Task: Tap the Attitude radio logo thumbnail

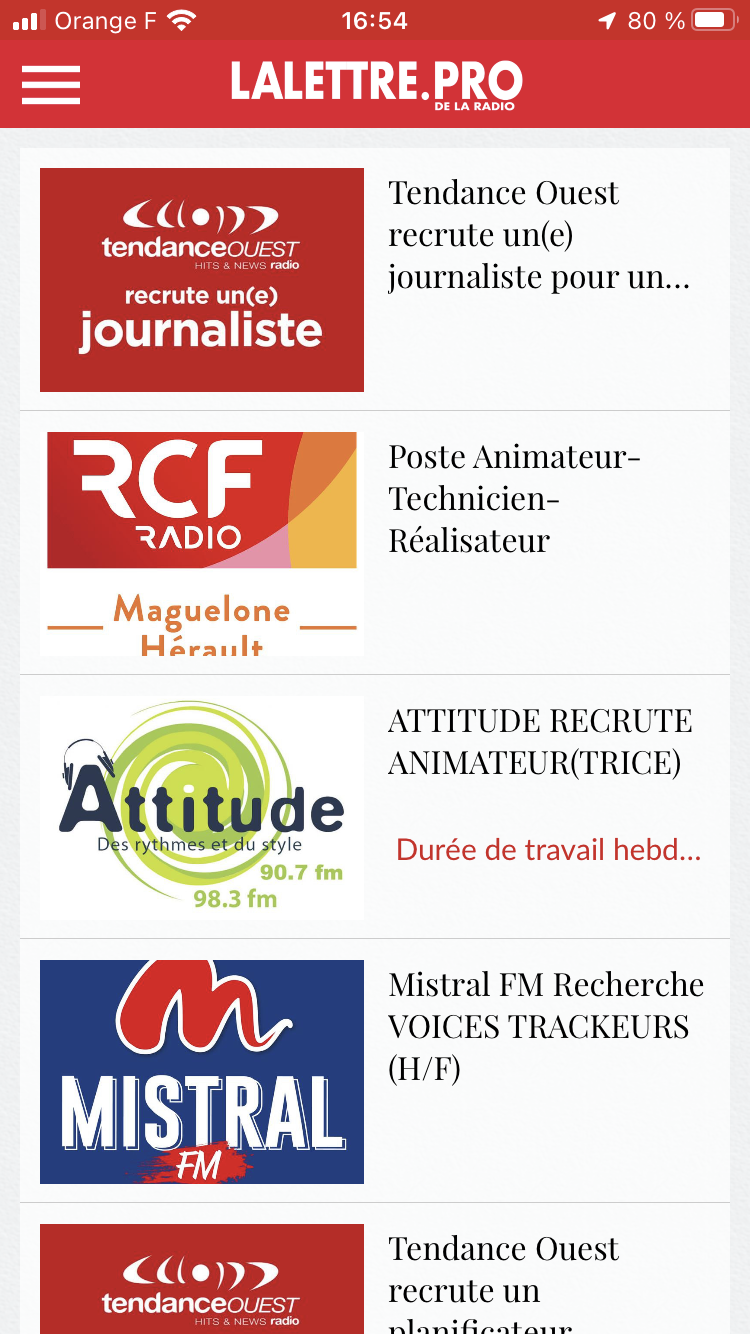Action: pos(201,807)
